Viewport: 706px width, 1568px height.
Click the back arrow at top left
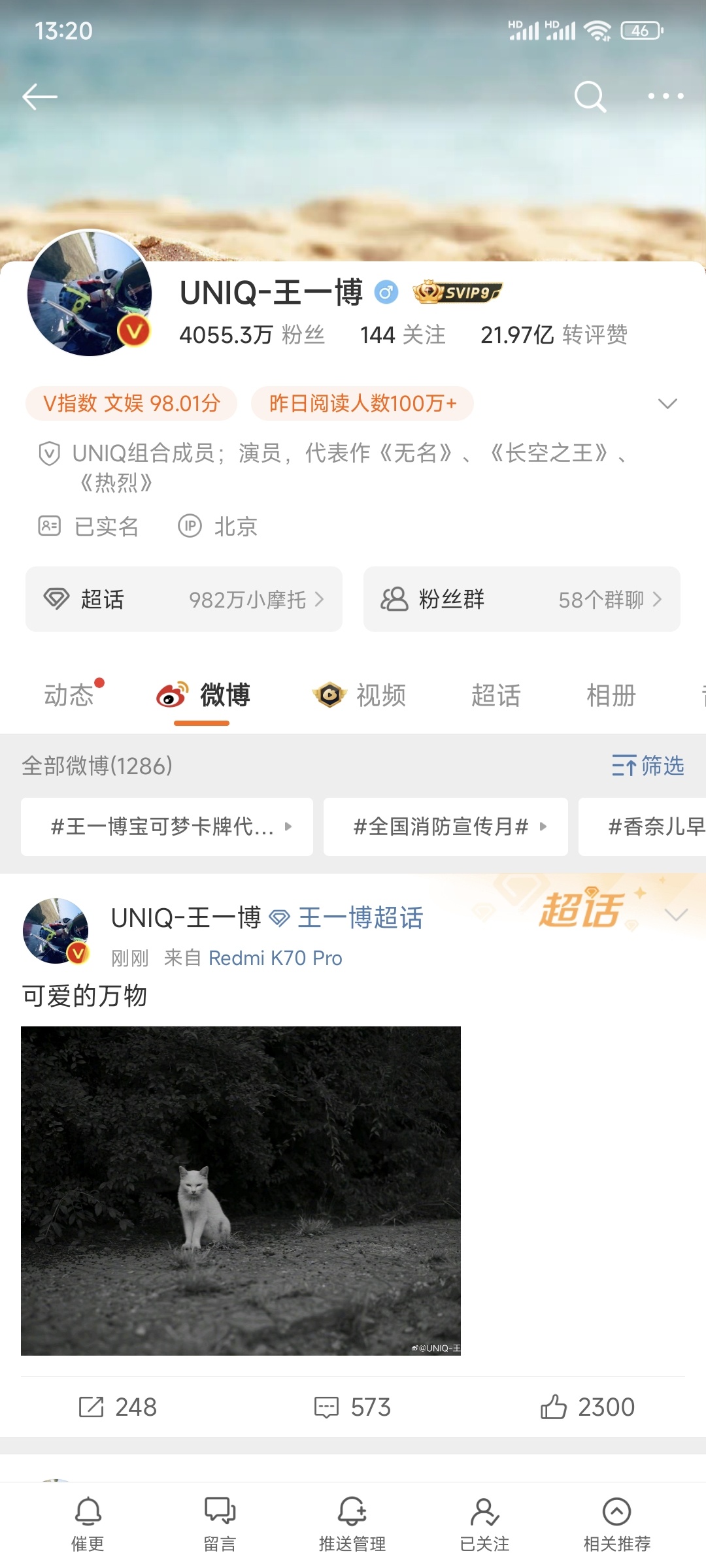click(37, 96)
